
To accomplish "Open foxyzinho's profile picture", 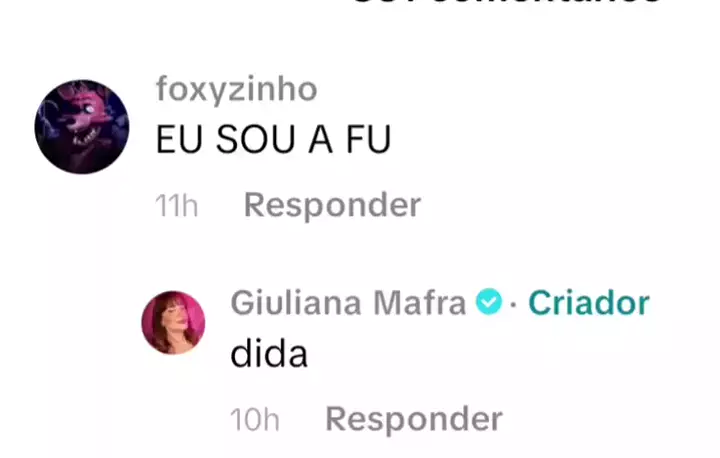I will [x=82, y=126].
